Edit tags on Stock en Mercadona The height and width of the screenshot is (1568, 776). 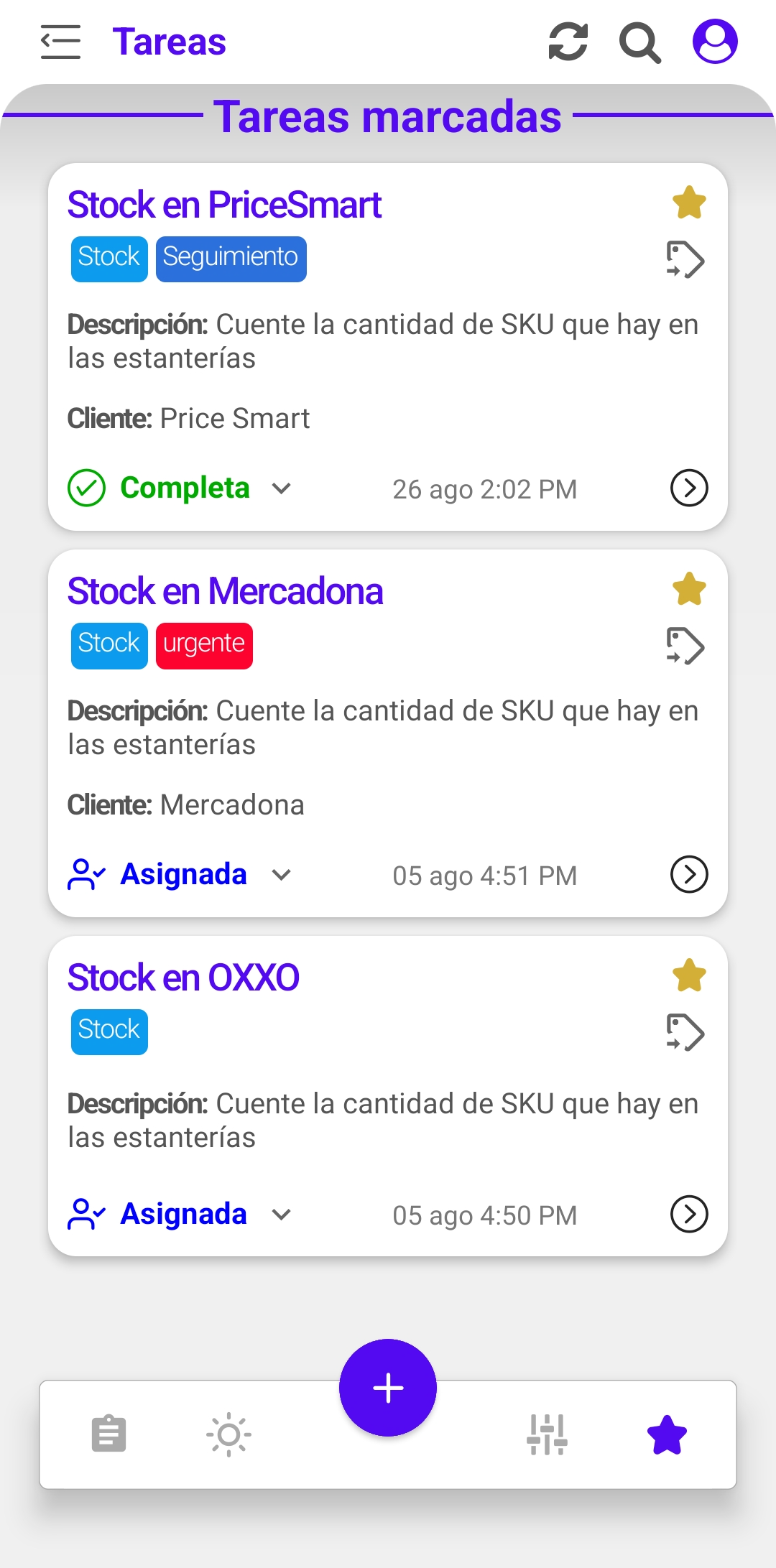[685, 646]
